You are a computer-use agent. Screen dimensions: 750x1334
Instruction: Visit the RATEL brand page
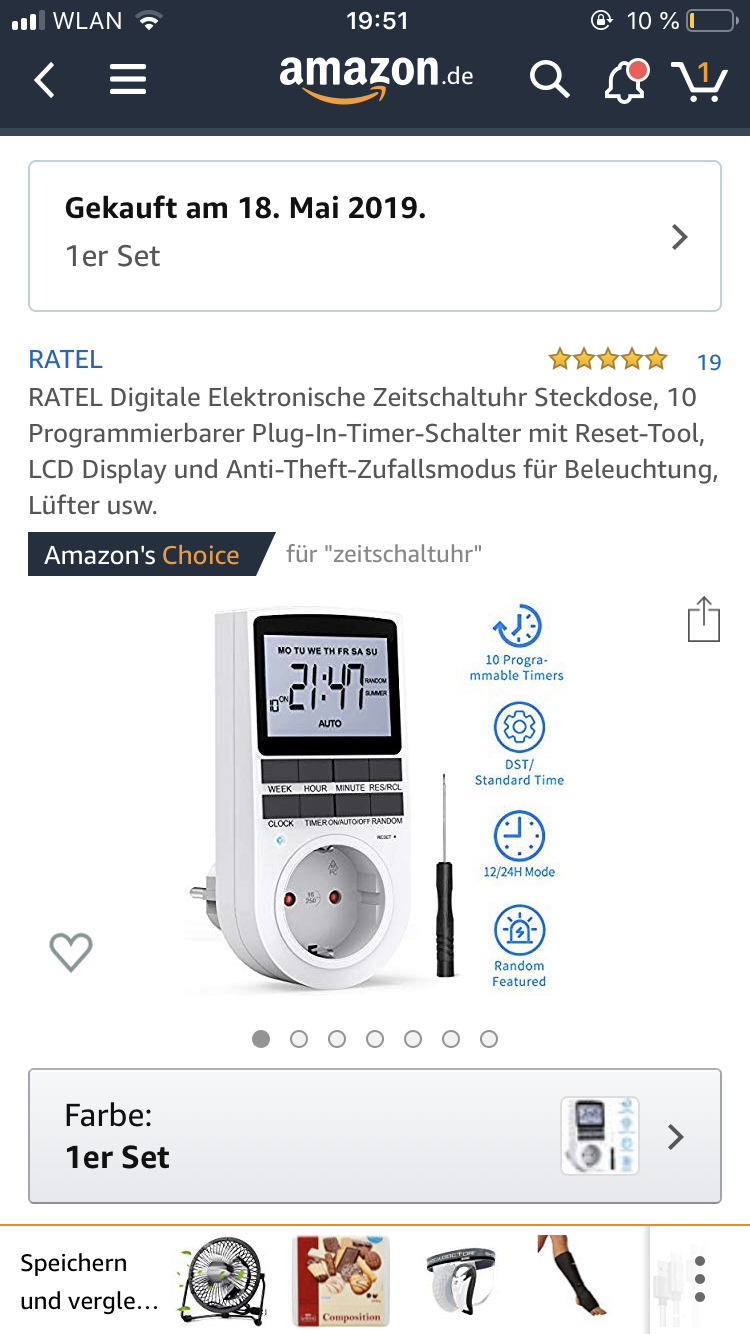(x=66, y=360)
